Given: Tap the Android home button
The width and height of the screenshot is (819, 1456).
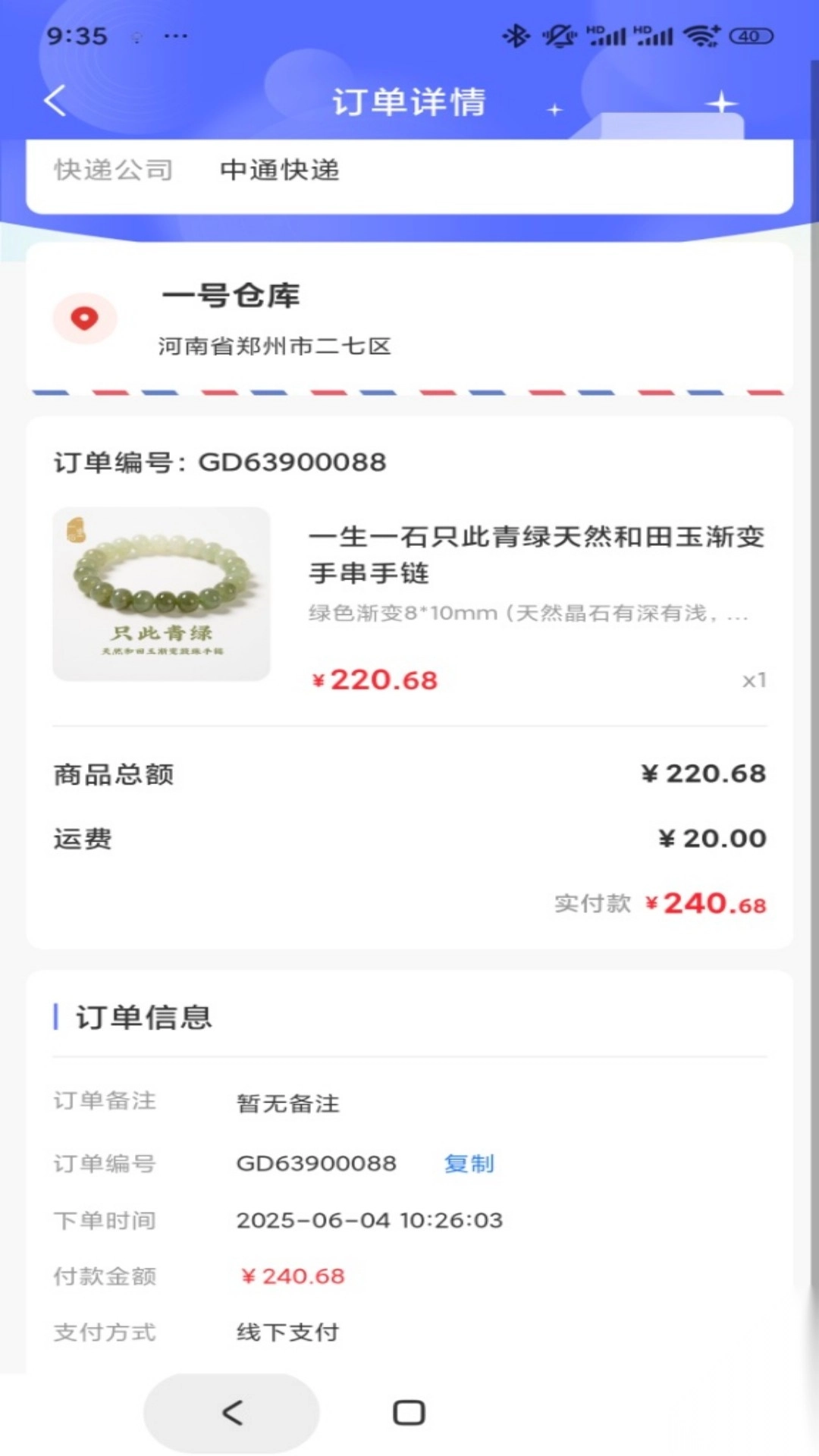Looking at the screenshot, I should [409, 1412].
